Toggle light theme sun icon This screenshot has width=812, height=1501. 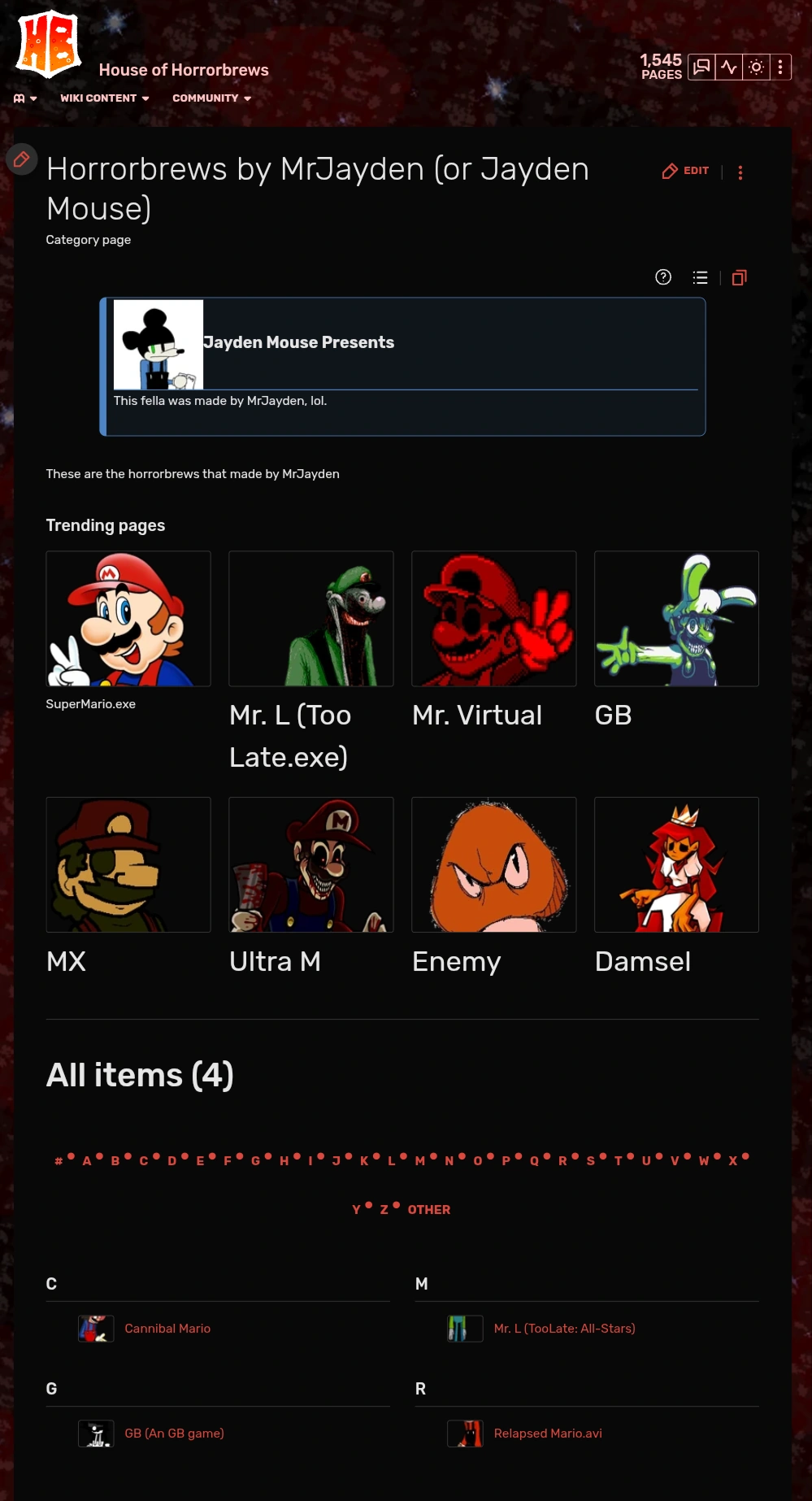coord(756,67)
